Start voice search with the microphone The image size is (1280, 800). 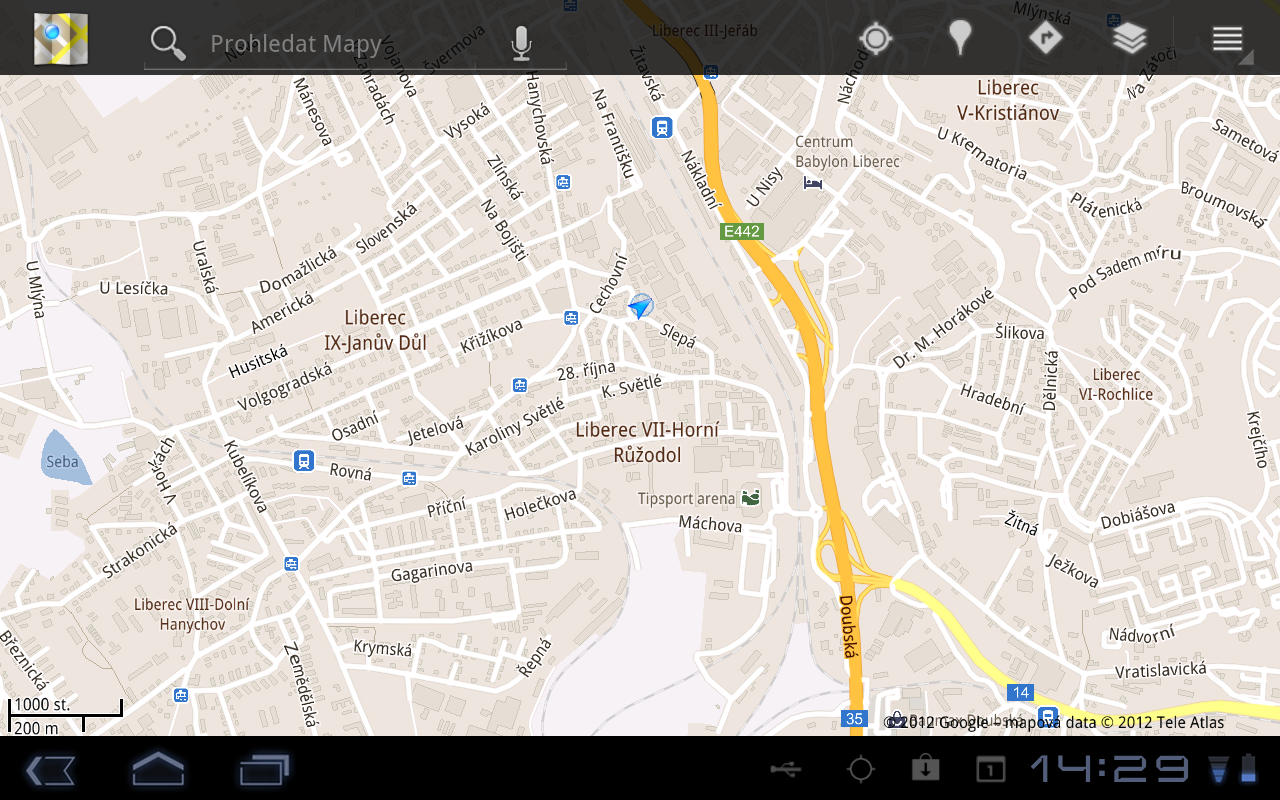pos(521,43)
